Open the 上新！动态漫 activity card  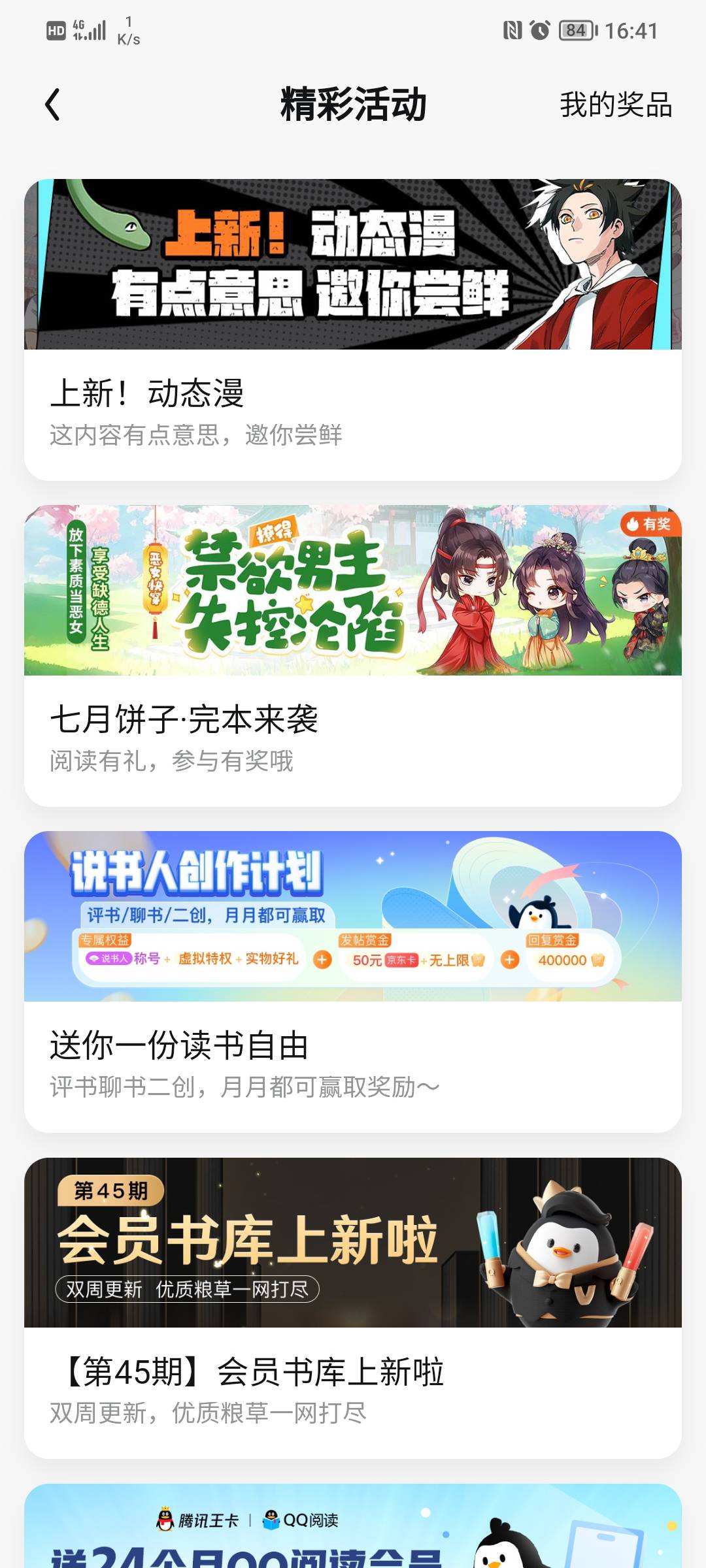[x=353, y=330]
